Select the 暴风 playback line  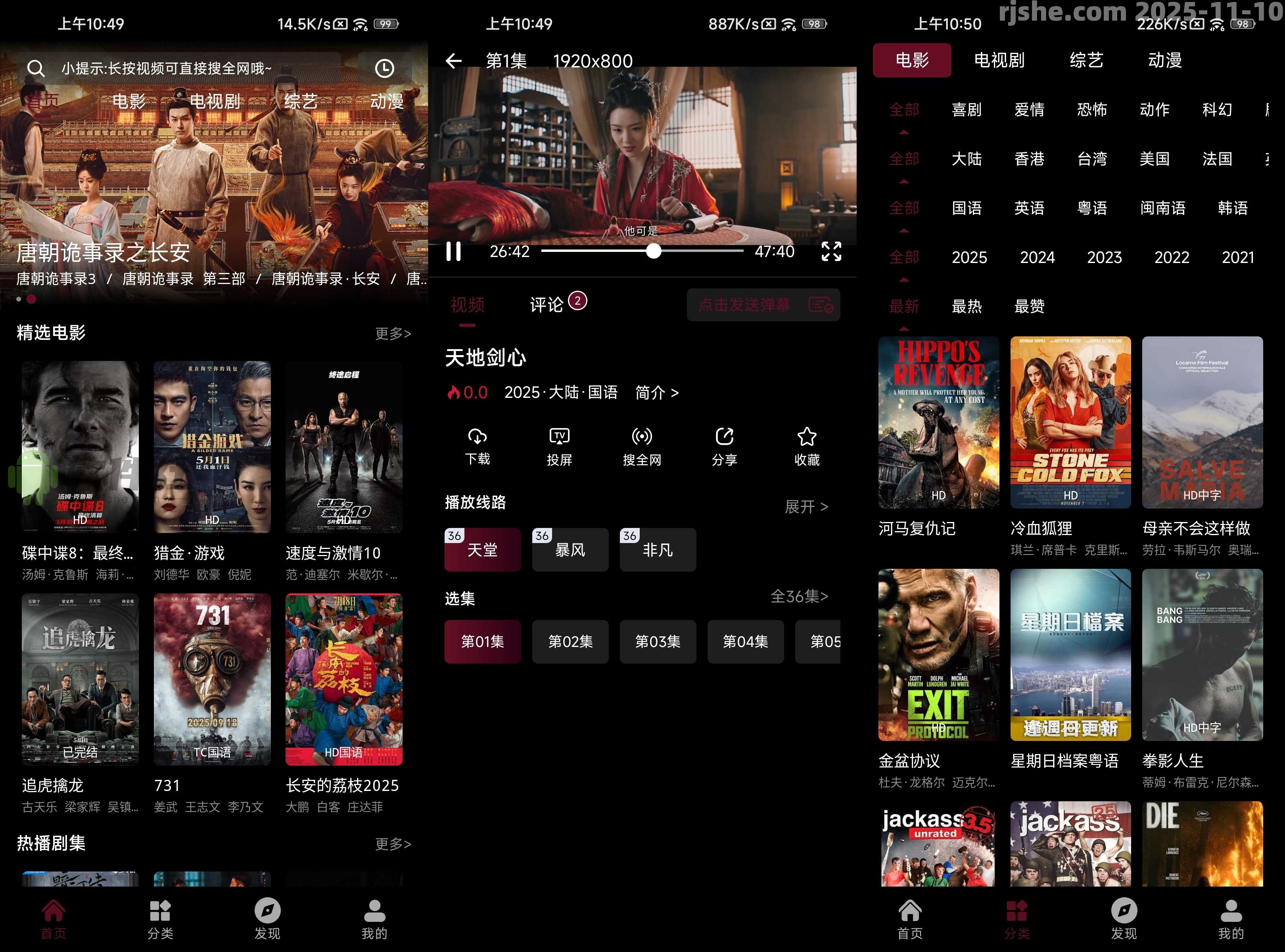pos(570,550)
